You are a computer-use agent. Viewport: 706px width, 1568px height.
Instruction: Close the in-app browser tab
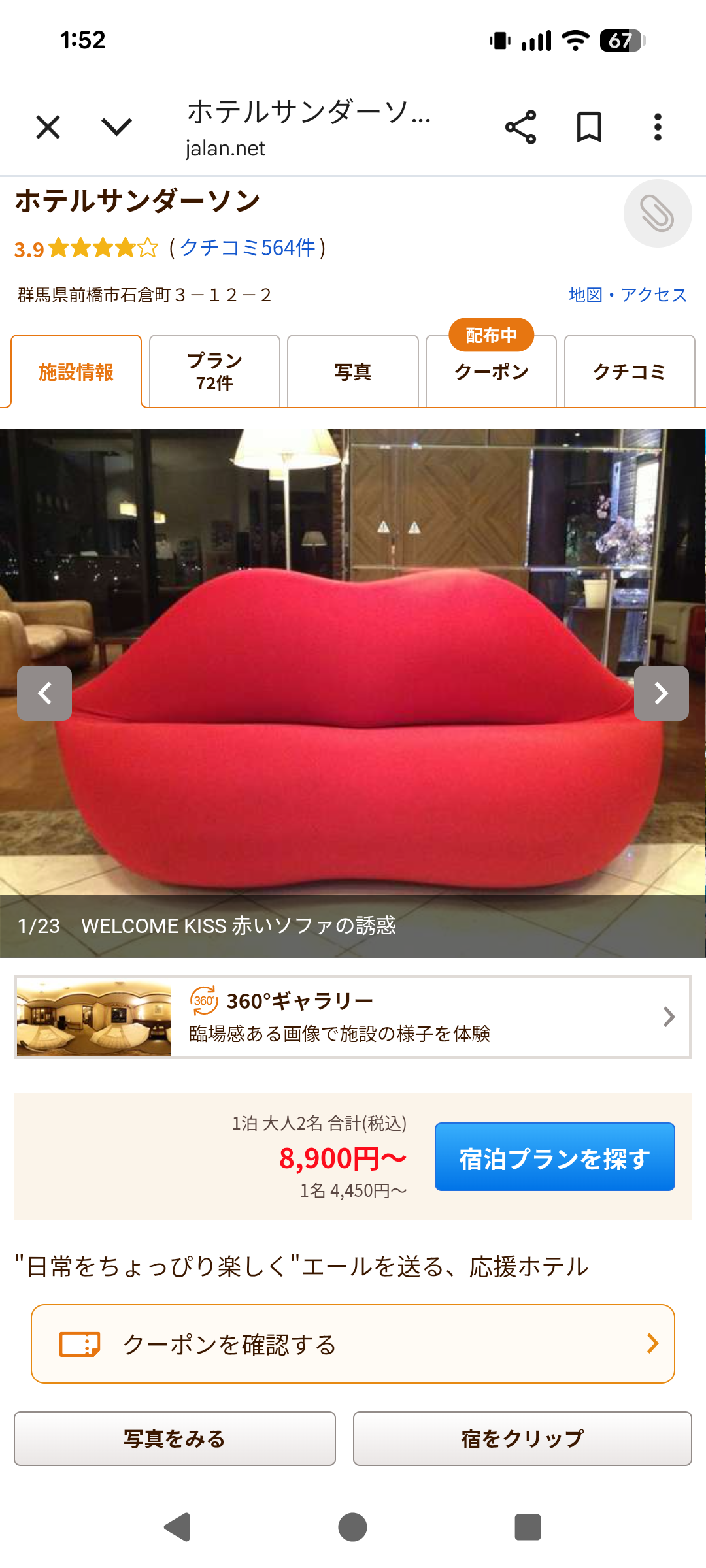[x=48, y=127]
